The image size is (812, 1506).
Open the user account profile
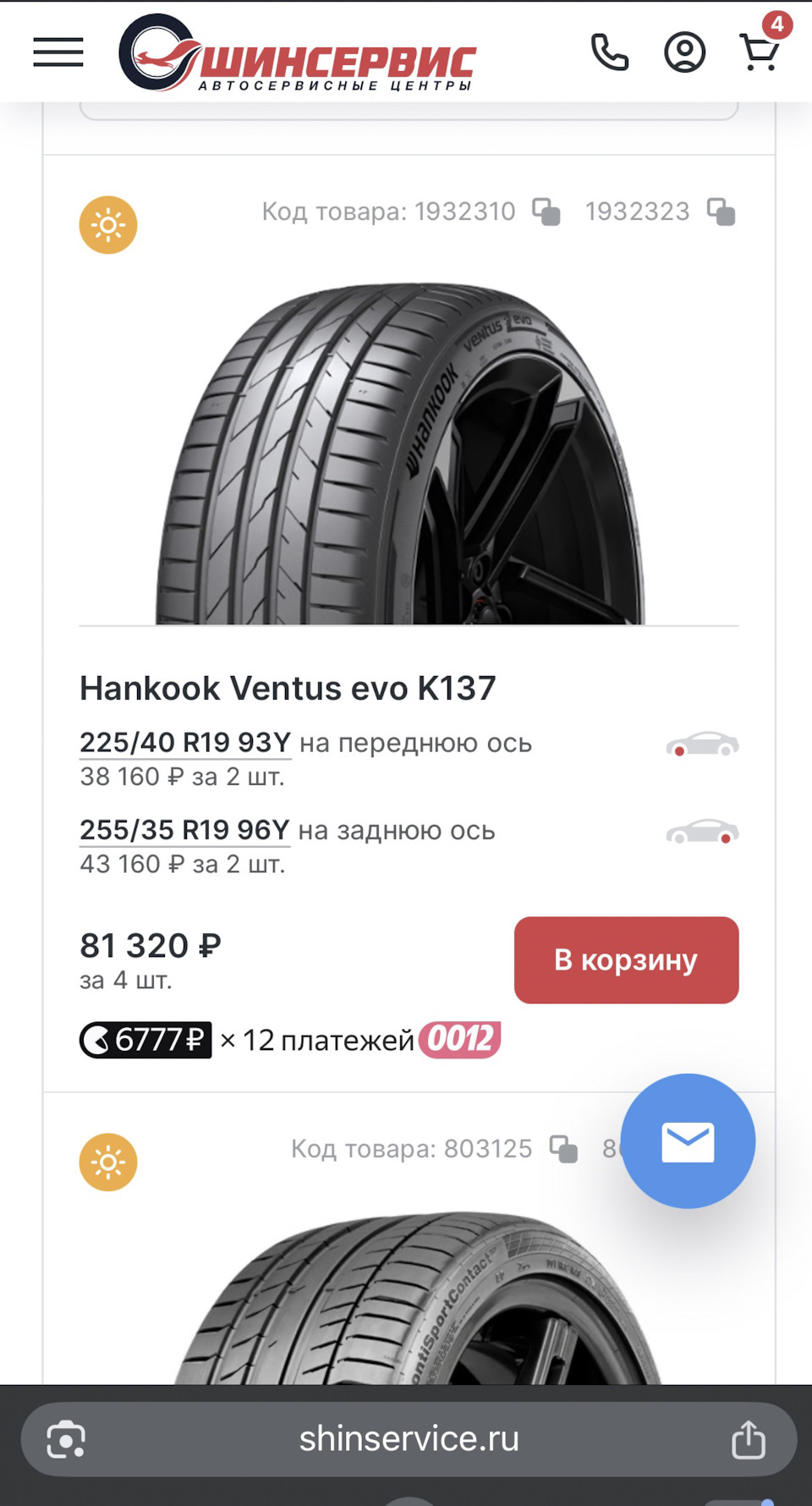tap(684, 52)
